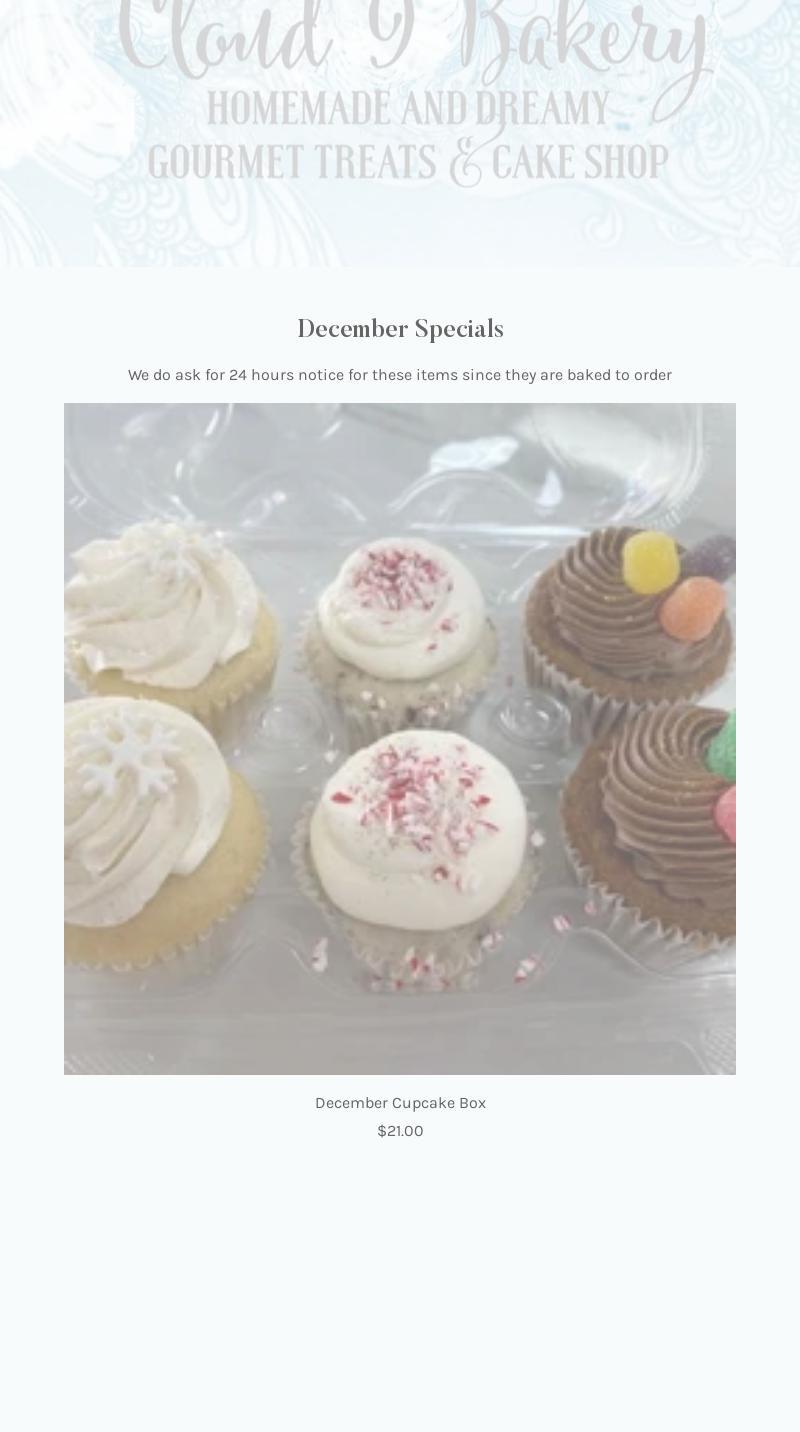Open the December Cupcake Box product image

(x=400, y=738)
